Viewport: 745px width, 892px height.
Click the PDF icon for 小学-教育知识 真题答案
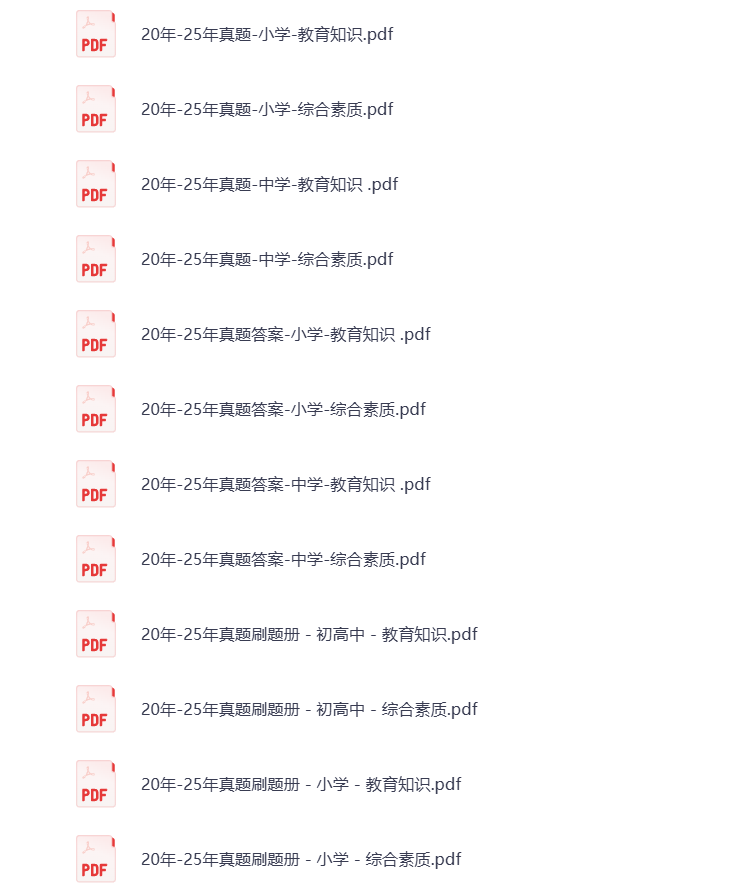coord(95,333)
